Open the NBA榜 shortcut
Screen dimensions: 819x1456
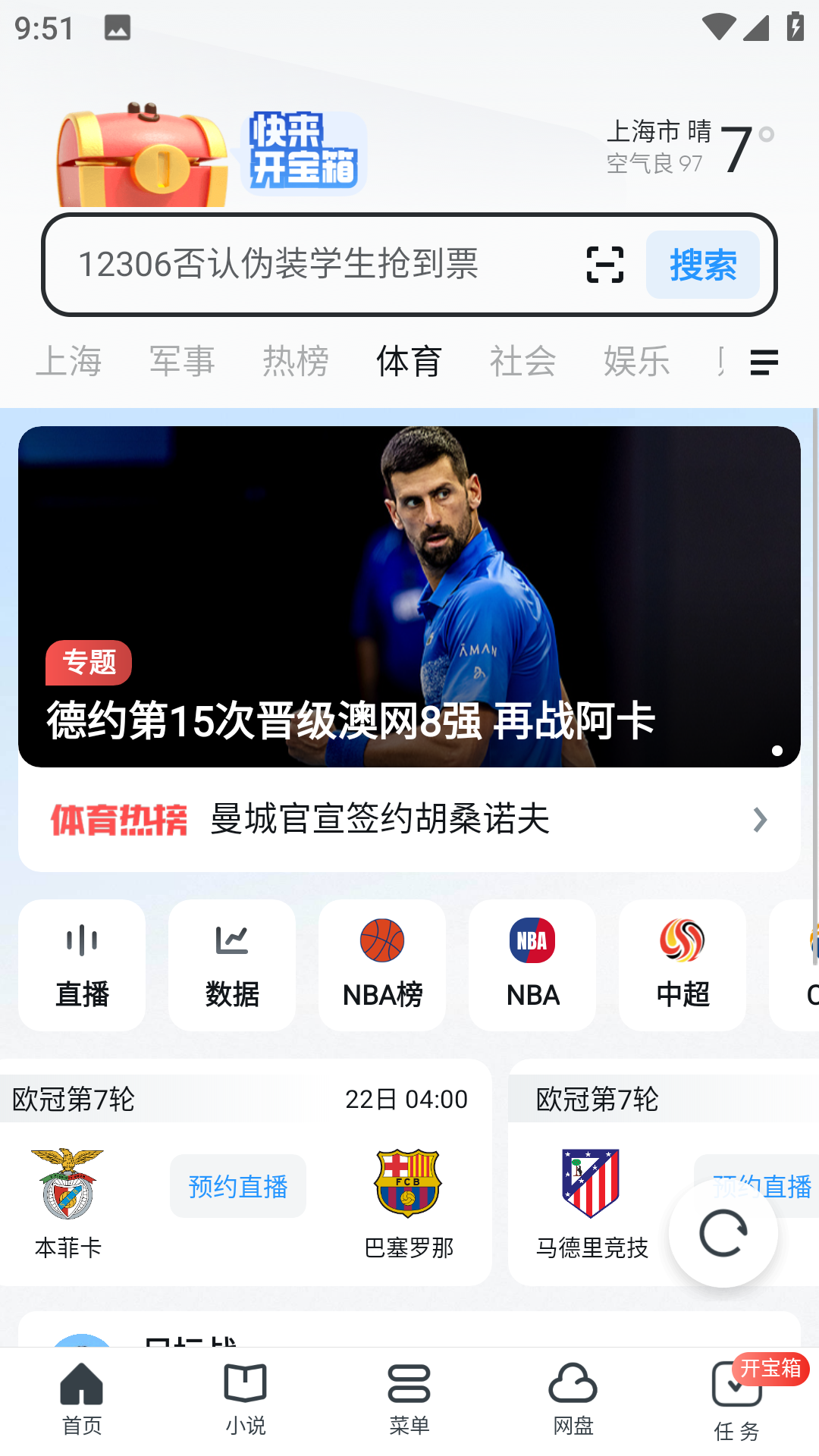click(382, 965)
